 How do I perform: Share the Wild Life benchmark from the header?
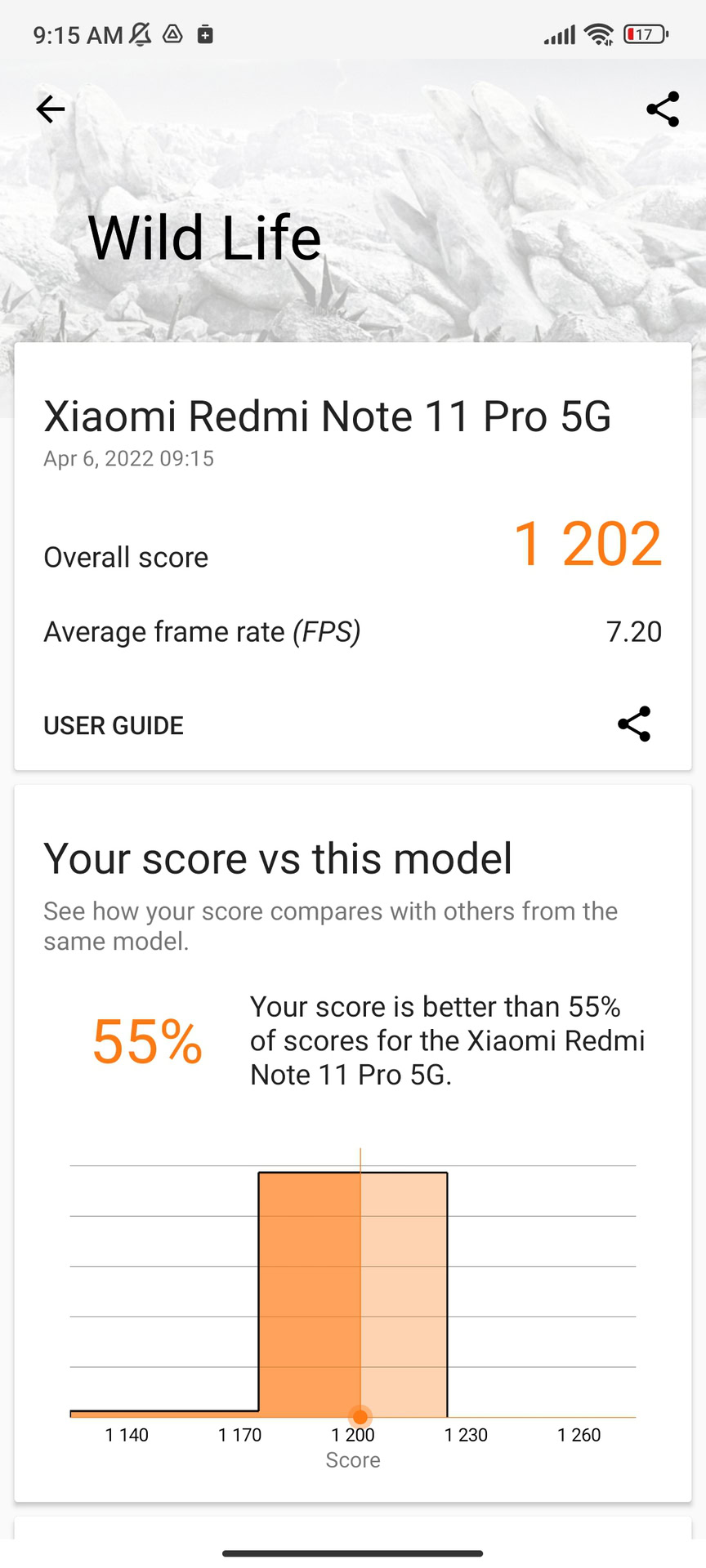[662, 109]
